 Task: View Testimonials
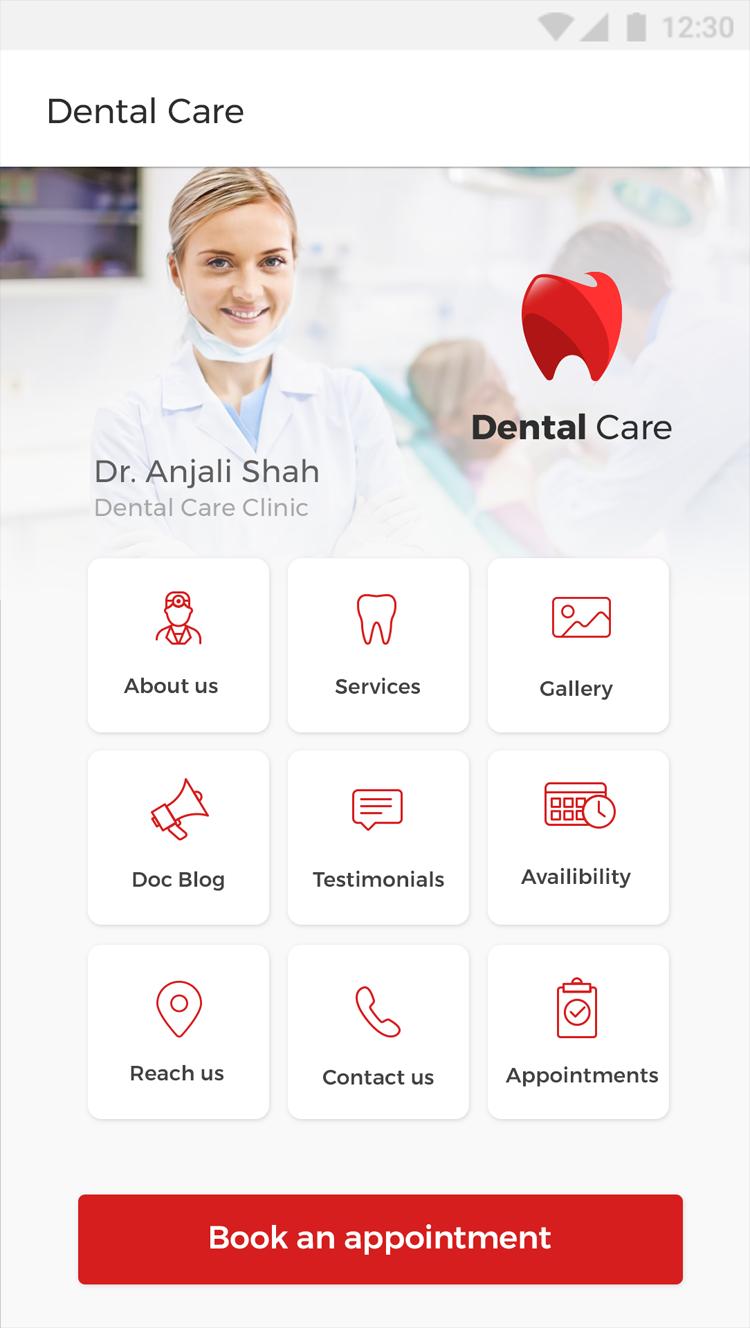(x=378, y=837)
